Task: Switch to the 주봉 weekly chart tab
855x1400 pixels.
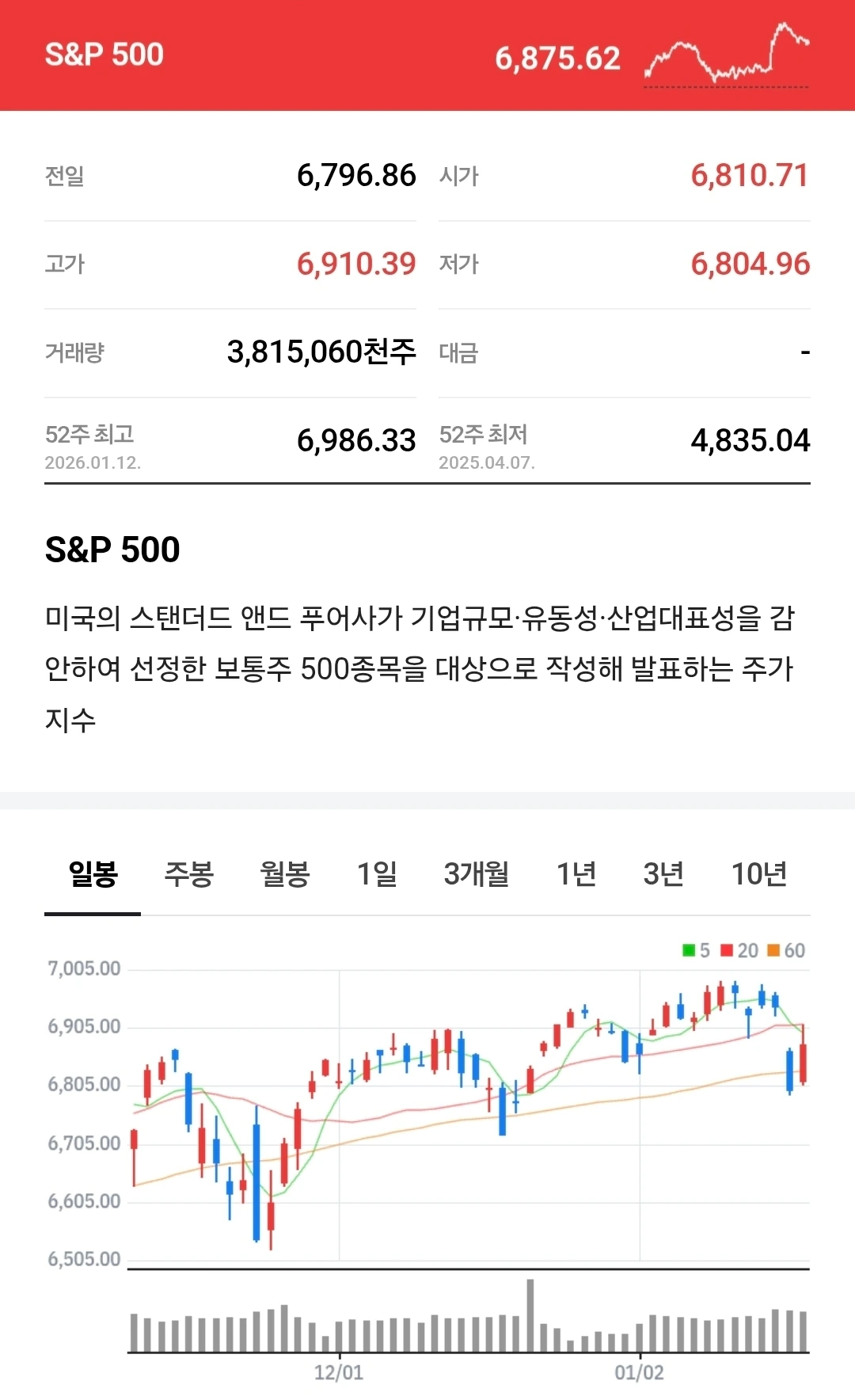Action: click(189, 874)
